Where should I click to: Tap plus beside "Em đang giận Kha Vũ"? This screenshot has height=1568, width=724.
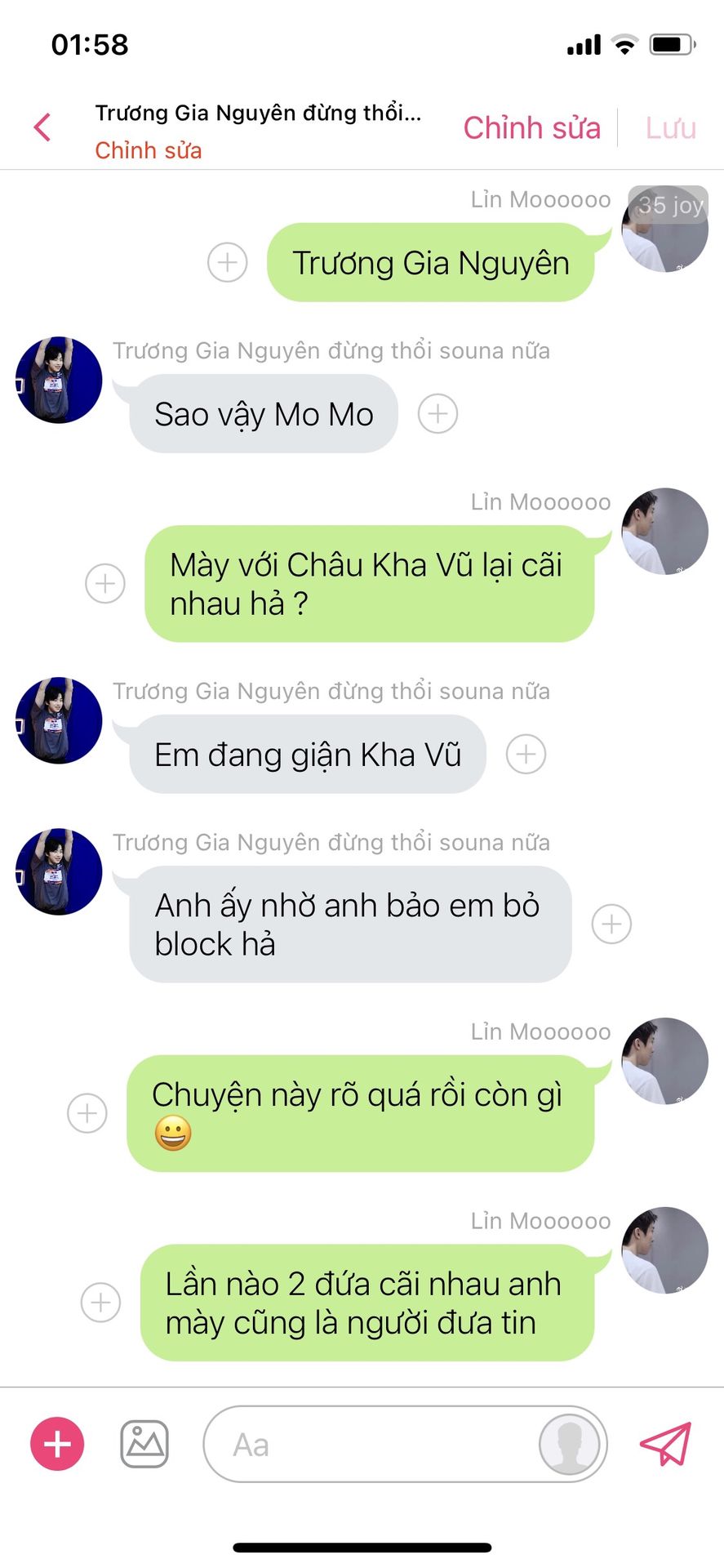526,754
